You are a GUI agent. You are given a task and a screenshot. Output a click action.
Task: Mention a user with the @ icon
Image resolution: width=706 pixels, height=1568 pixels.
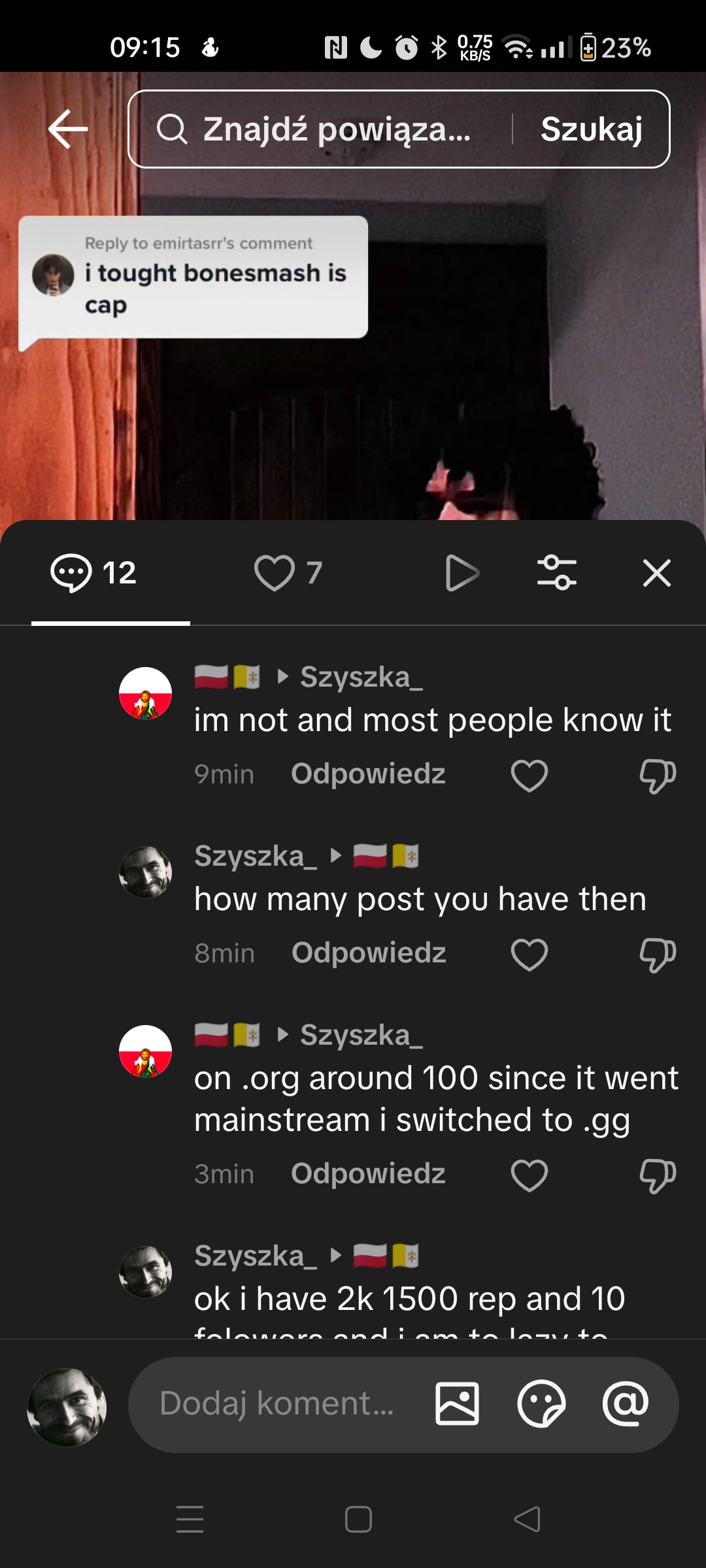coord(625,1403)
